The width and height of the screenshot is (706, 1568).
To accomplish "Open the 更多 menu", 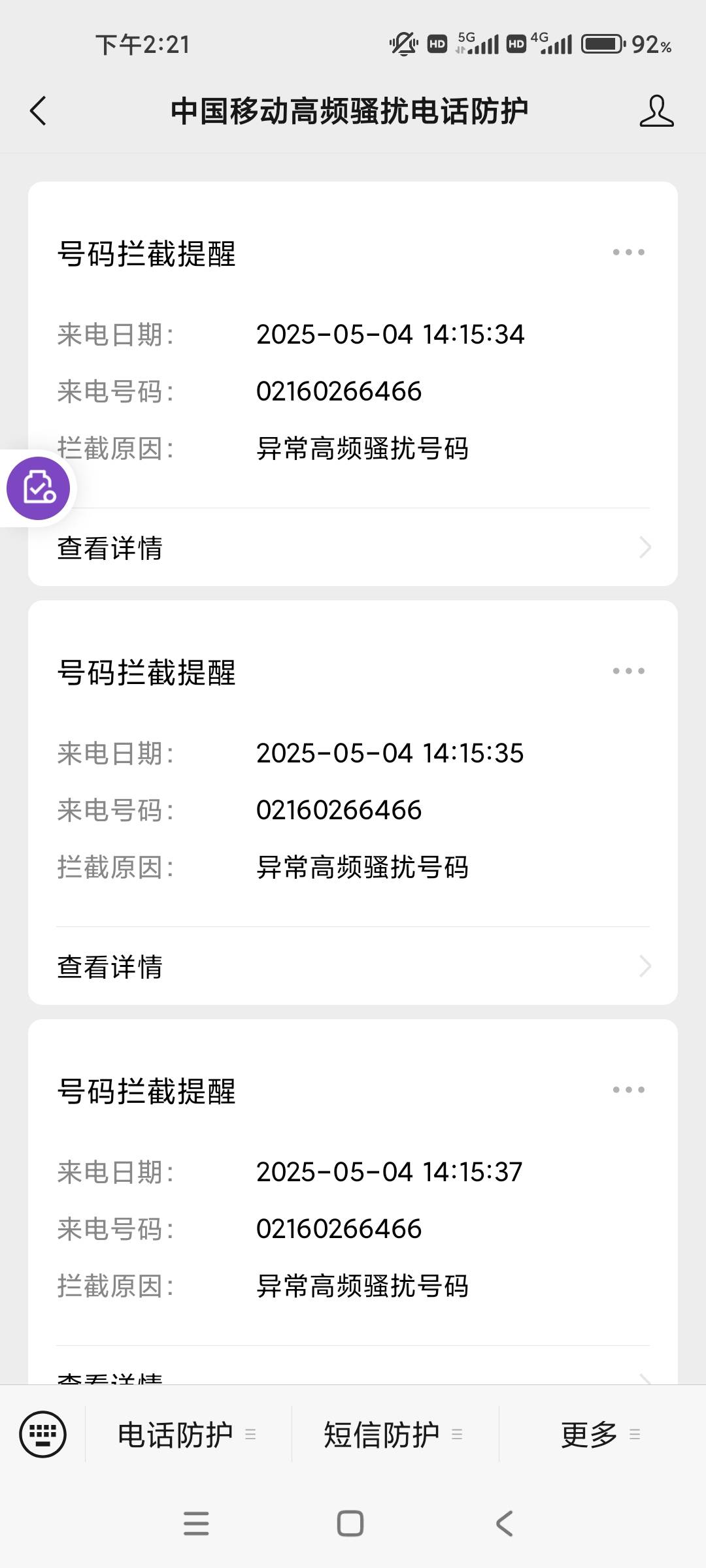I will [601, 1434].
